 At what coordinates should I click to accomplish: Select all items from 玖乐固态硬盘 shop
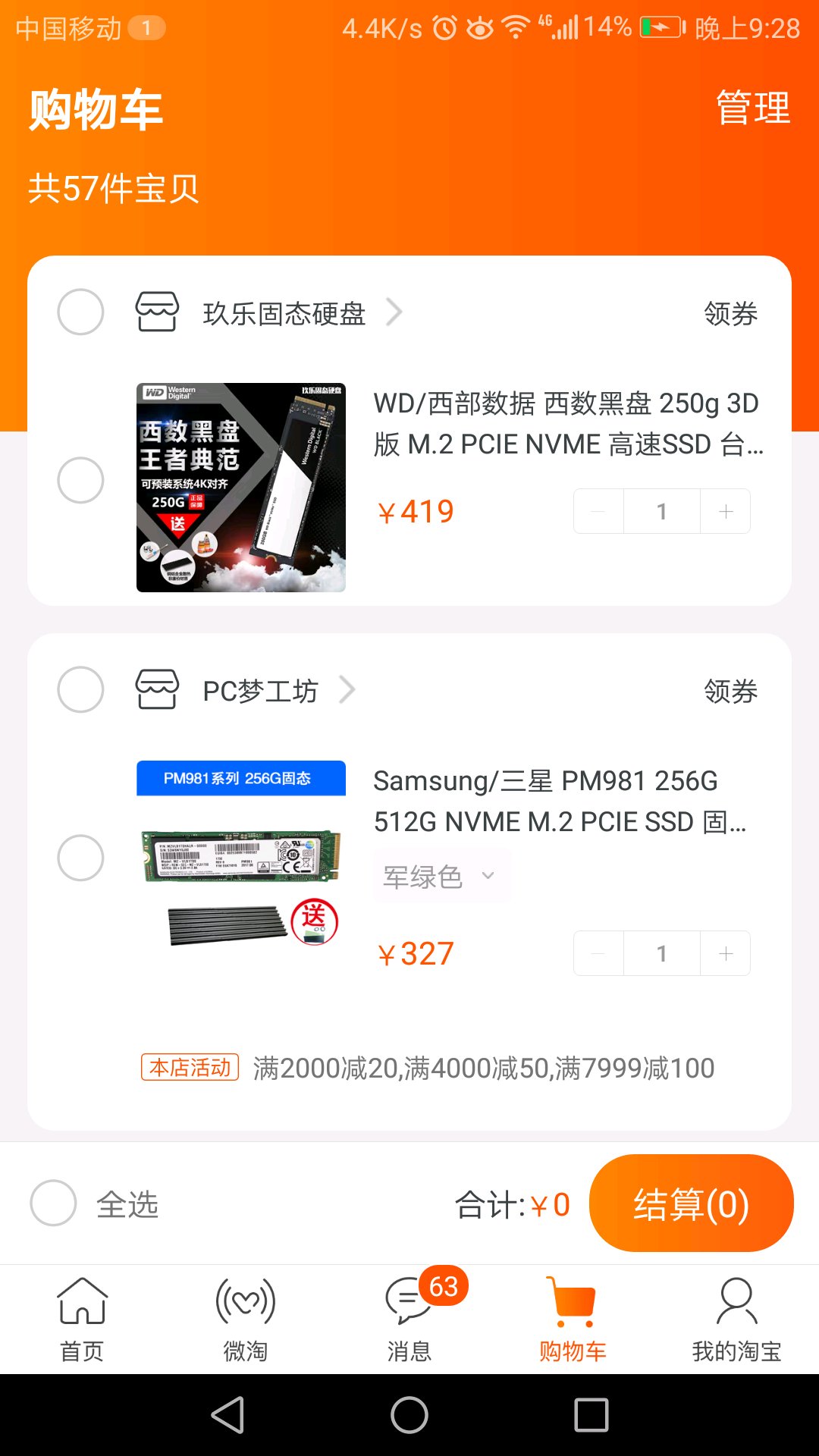click(80, 312)
